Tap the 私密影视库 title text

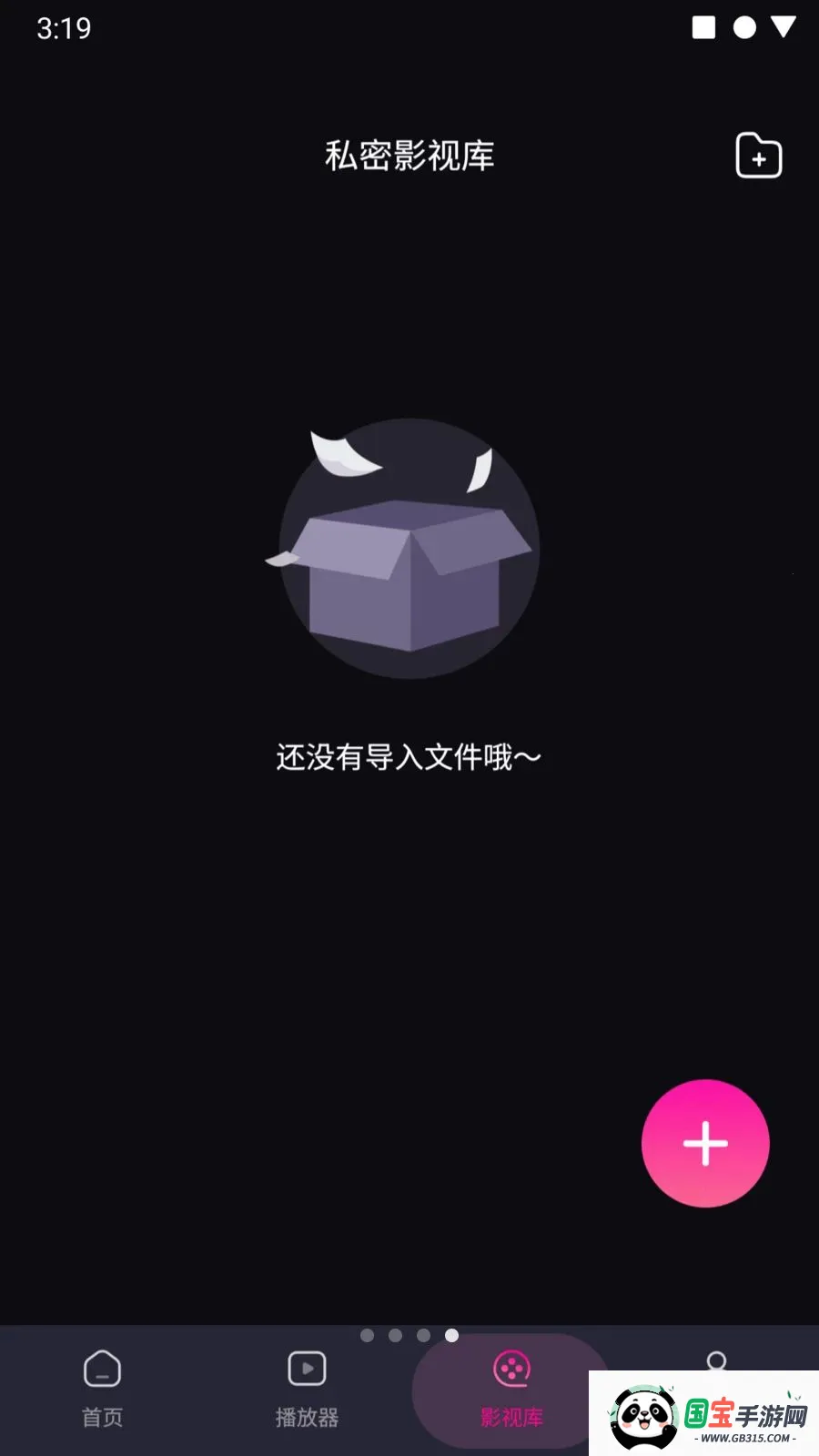pyautogui.click(x=409, y=157)
